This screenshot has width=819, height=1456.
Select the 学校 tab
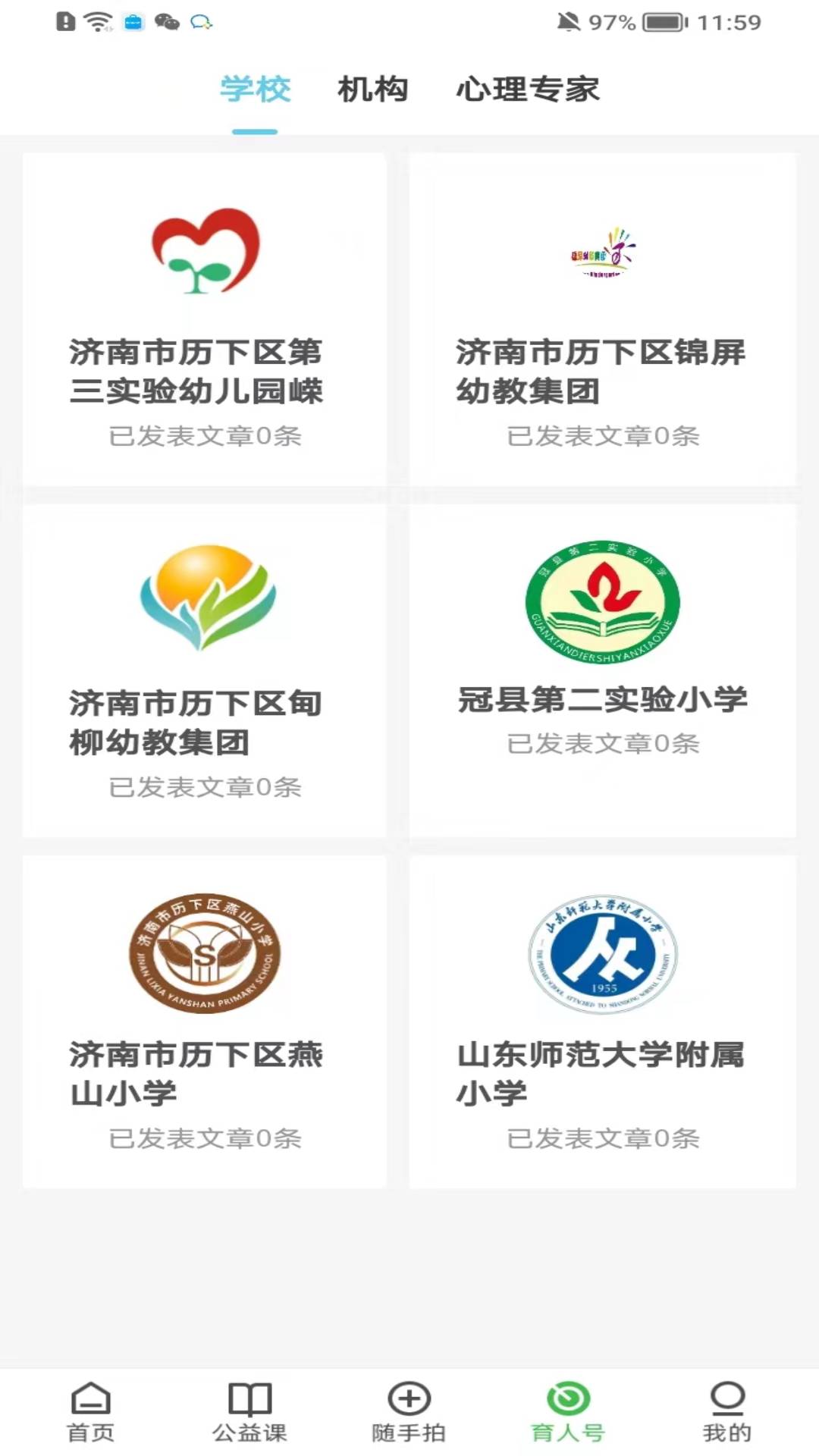[254, 89]
